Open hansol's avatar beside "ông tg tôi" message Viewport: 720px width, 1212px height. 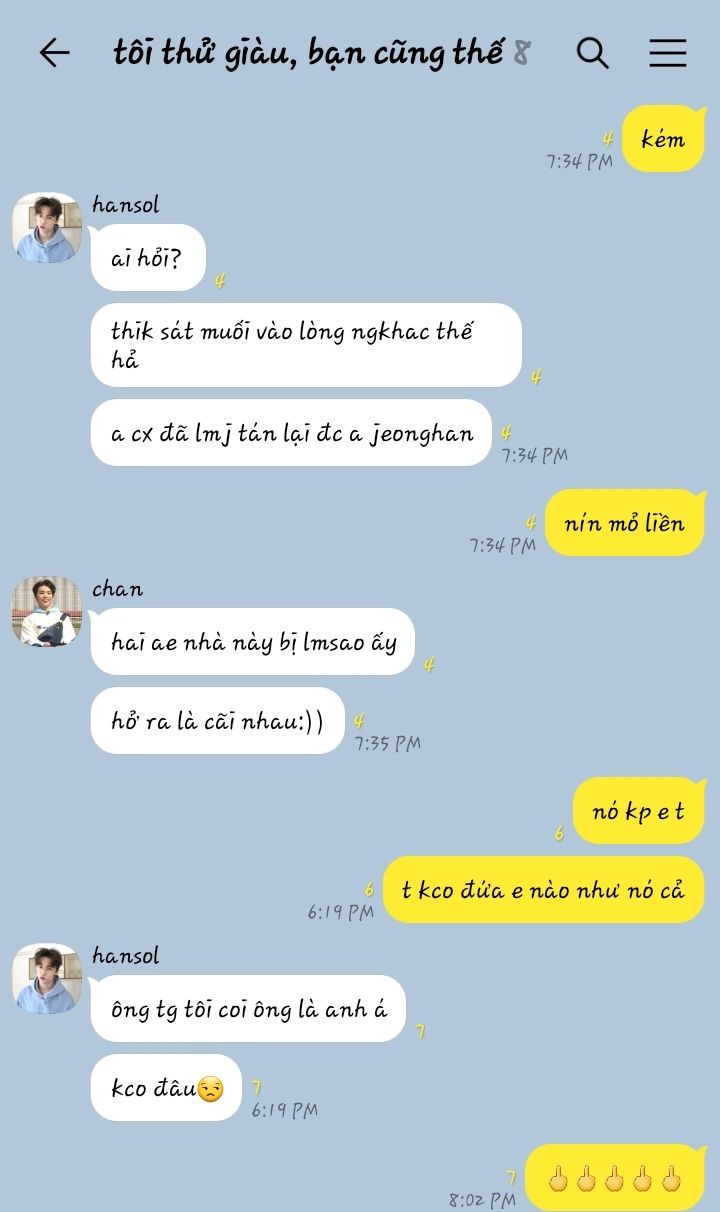tap(46, 979)
